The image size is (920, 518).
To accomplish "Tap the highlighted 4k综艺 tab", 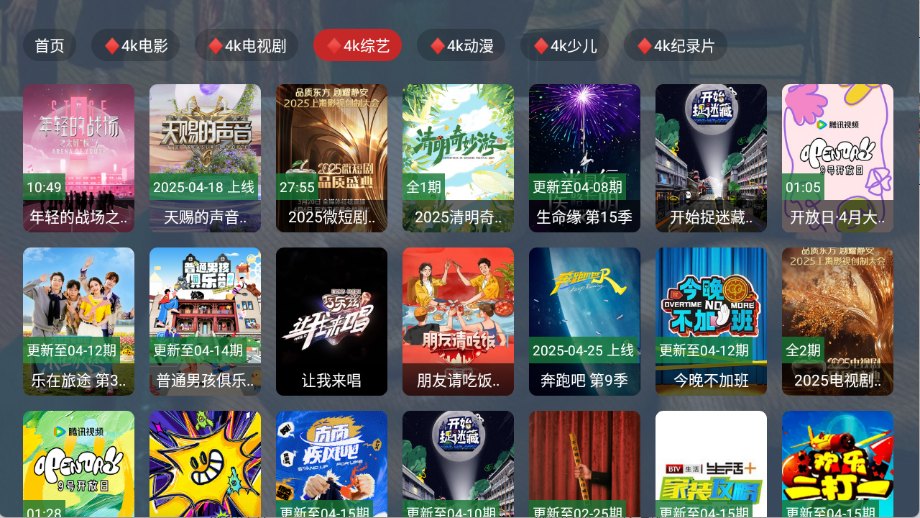I will click(x=358, y=46).
